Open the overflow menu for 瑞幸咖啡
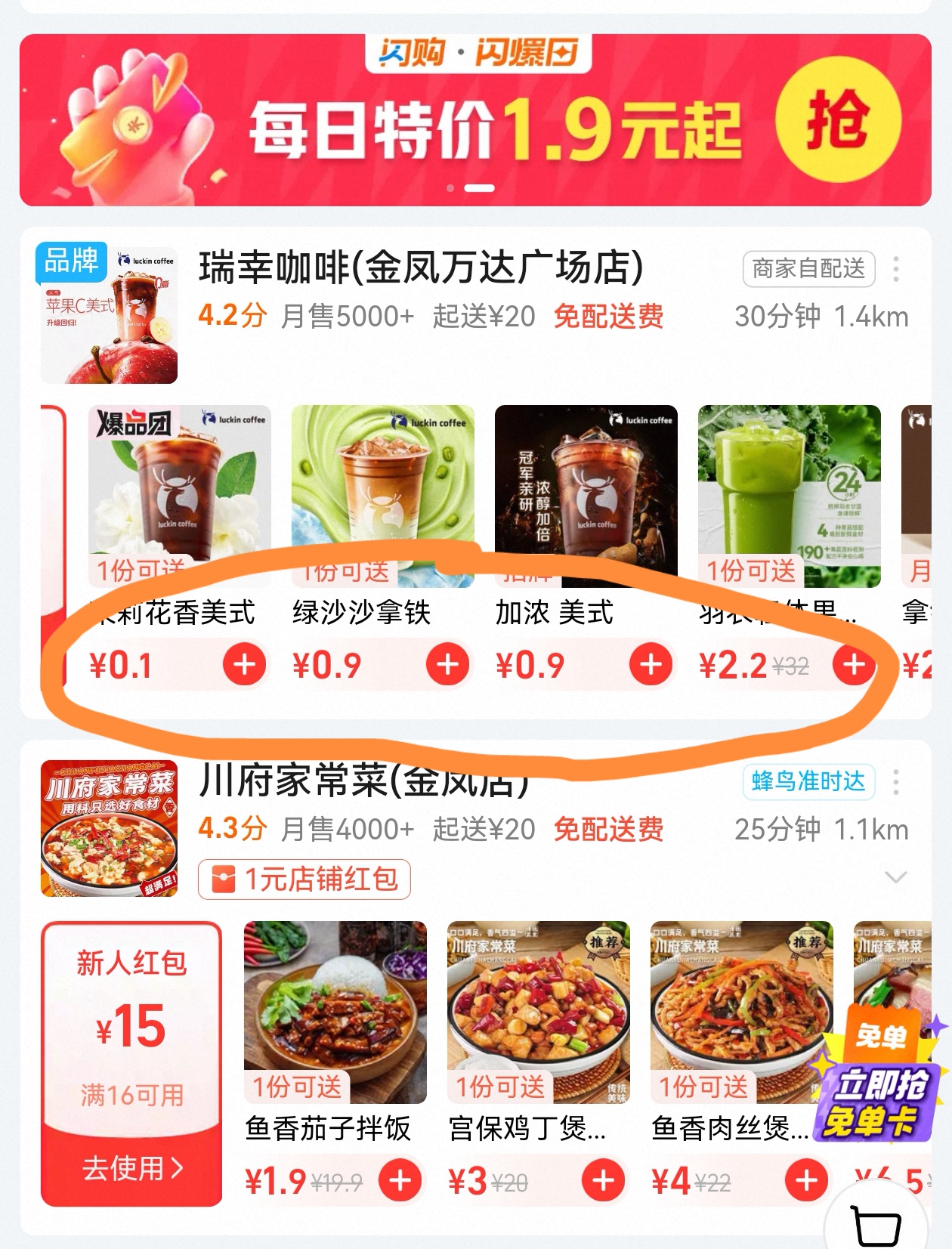Screen dimensions: 952x1249 click(x=896, y=269)
